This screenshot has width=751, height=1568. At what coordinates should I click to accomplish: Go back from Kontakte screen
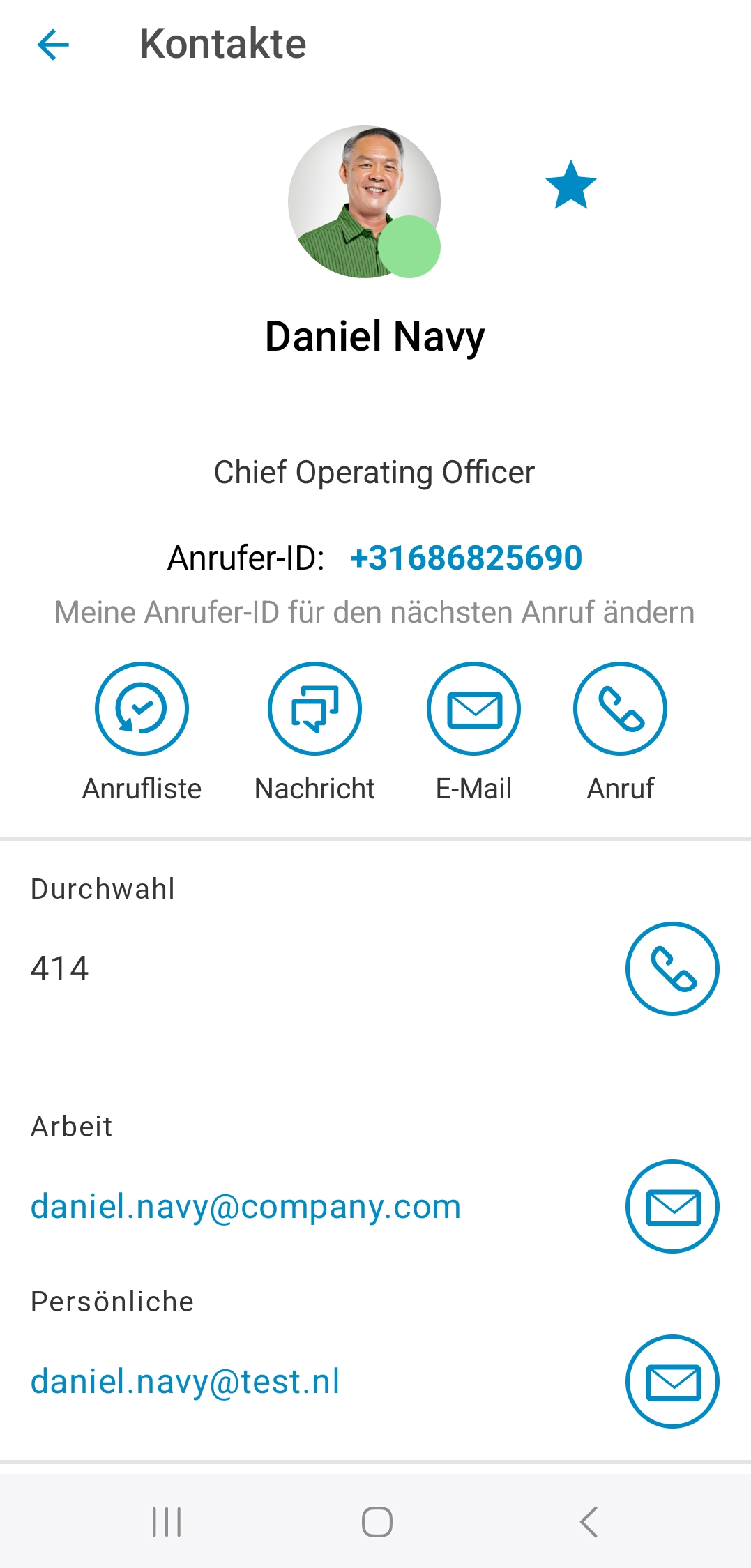pos(53,45)
